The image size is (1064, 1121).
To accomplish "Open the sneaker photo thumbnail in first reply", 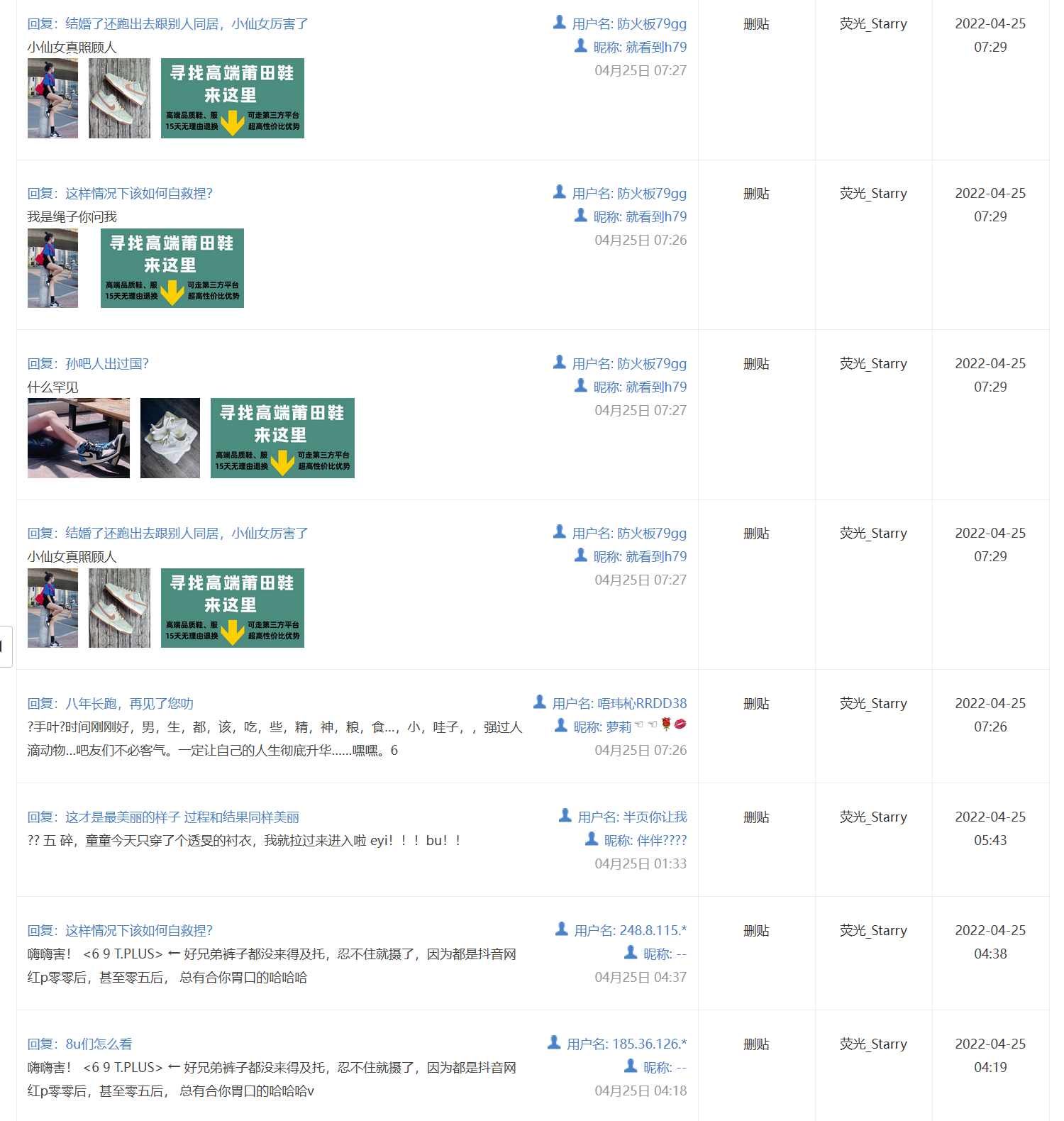I will pyautogui.click(x=118, y=97).
